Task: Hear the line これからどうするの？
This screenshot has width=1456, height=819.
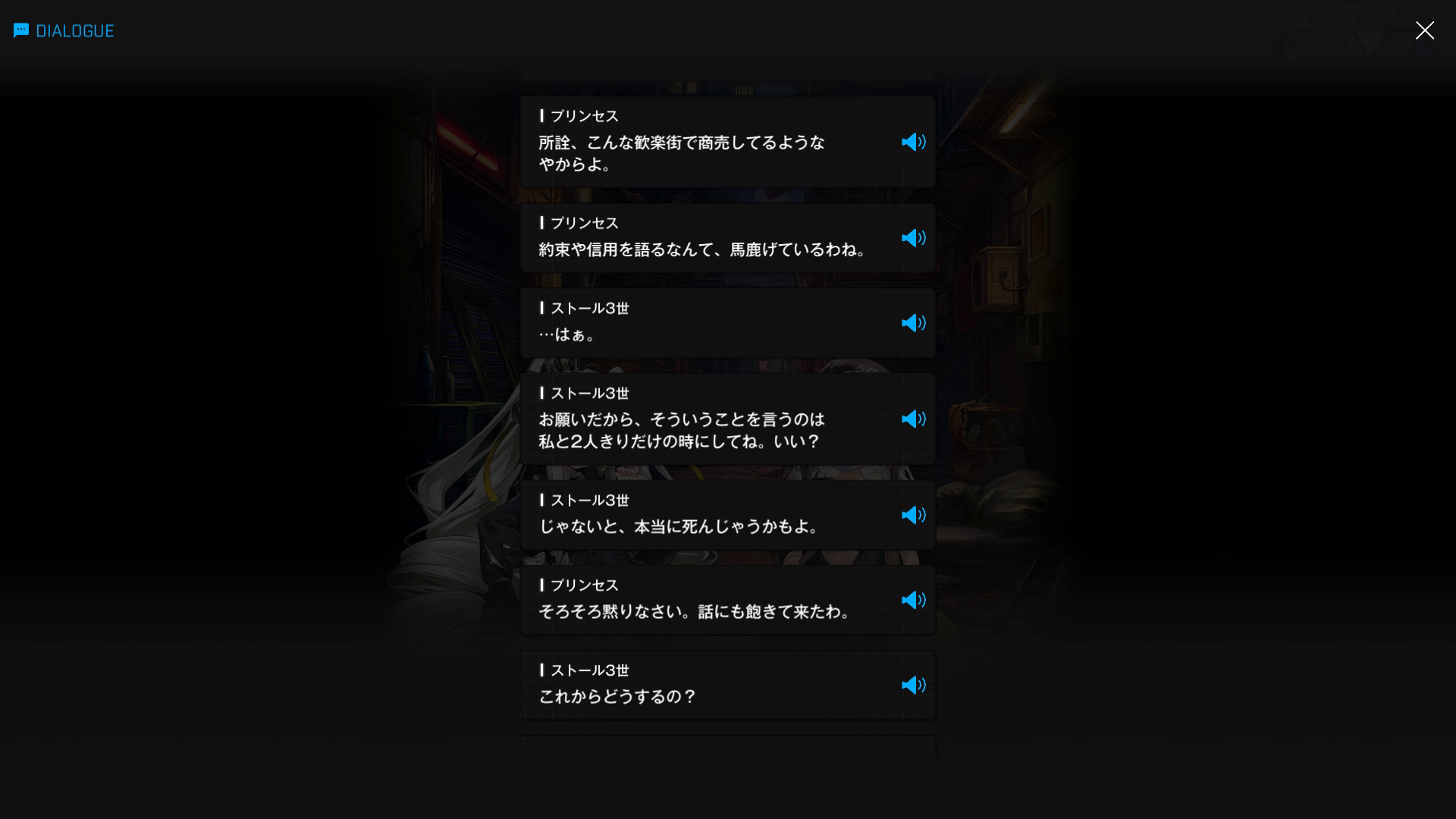Action: 913,686
